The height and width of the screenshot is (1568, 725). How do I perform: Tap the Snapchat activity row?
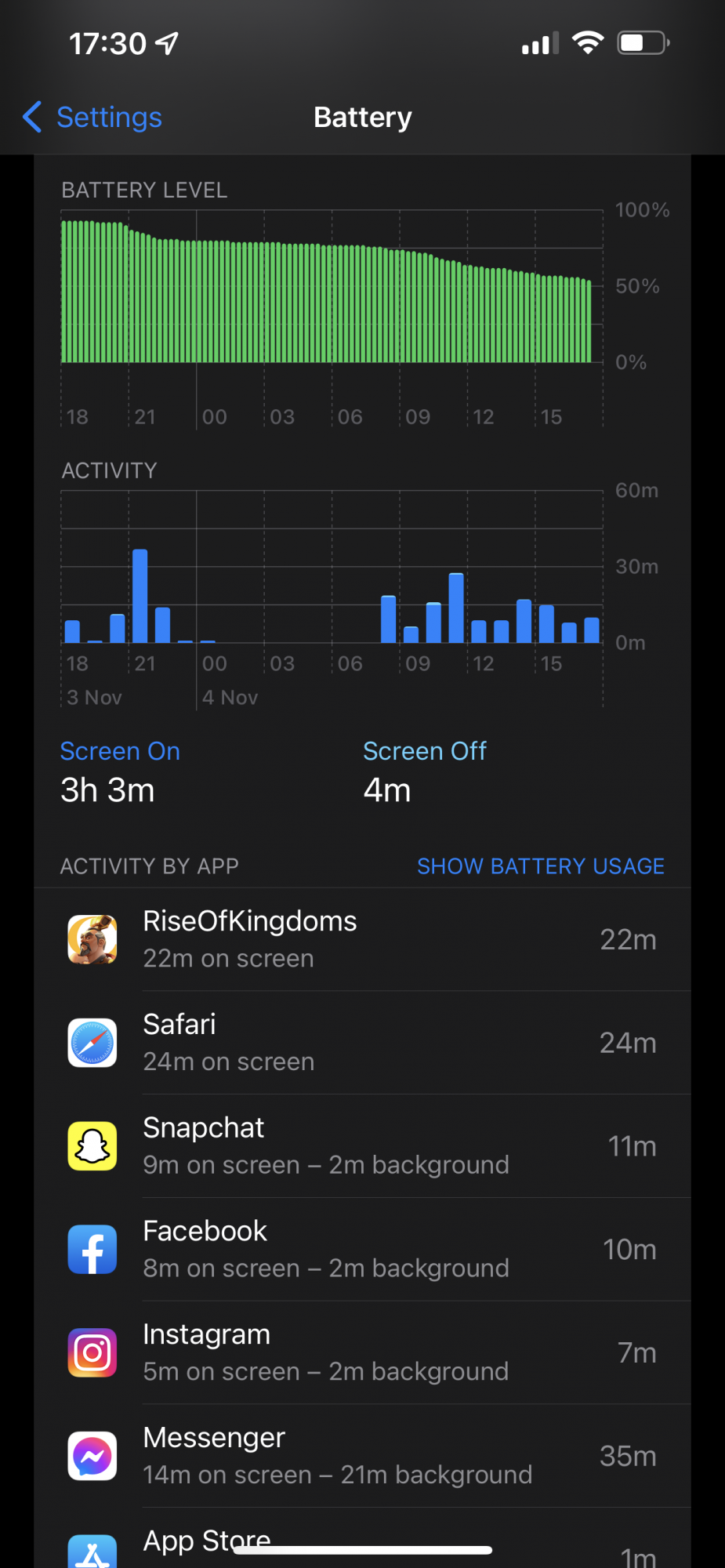(x=362, y=1146)
